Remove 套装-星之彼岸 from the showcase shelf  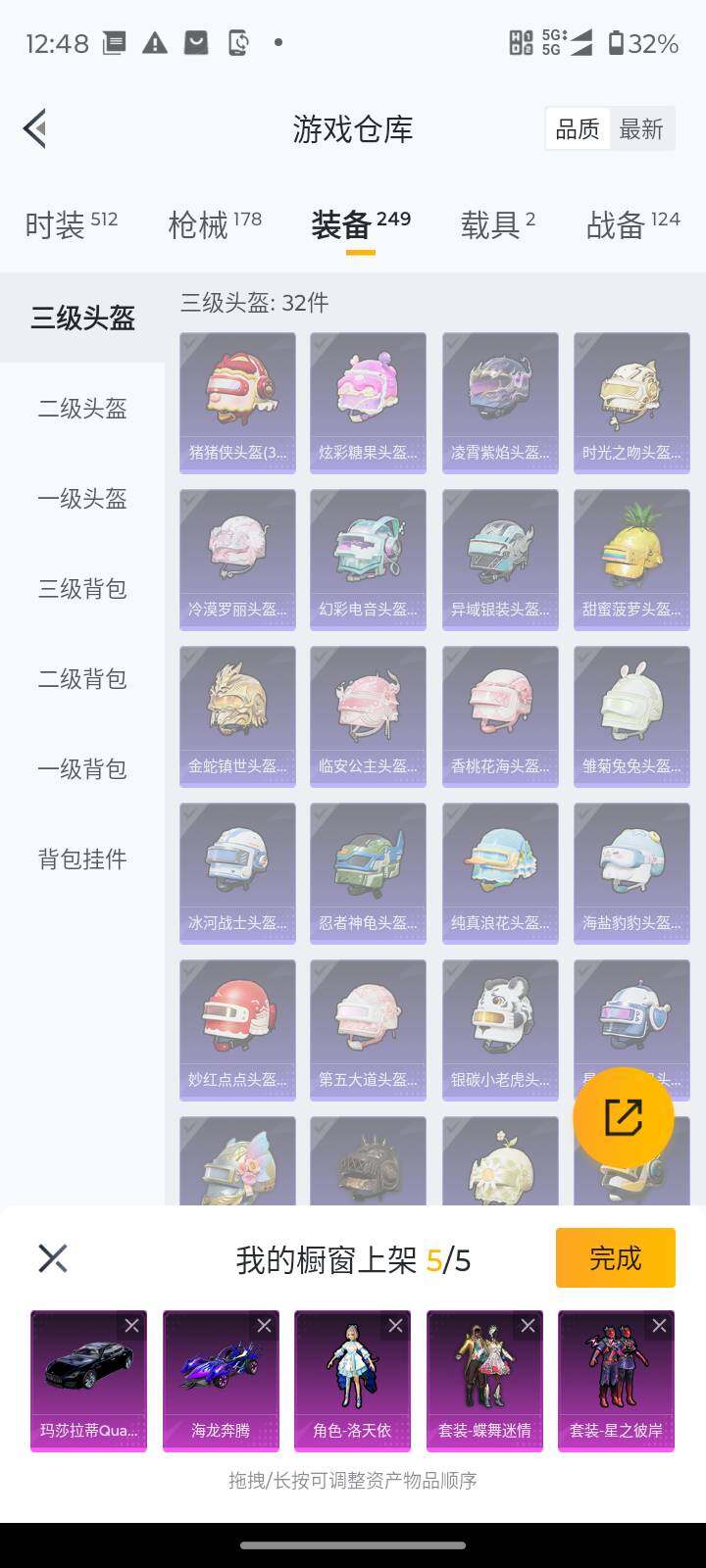(661, 1325)
